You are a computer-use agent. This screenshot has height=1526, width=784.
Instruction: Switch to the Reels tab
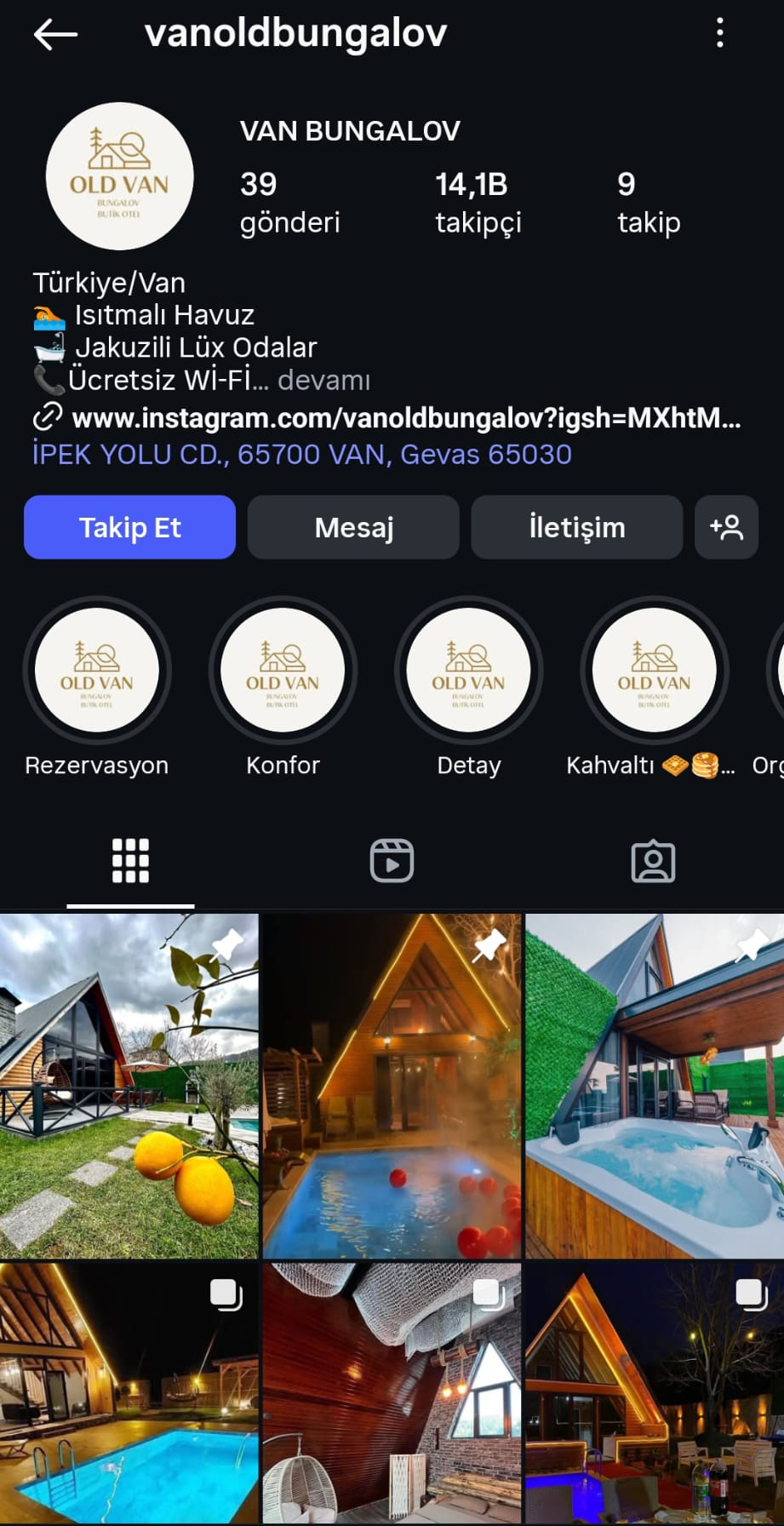coord(392,861)
